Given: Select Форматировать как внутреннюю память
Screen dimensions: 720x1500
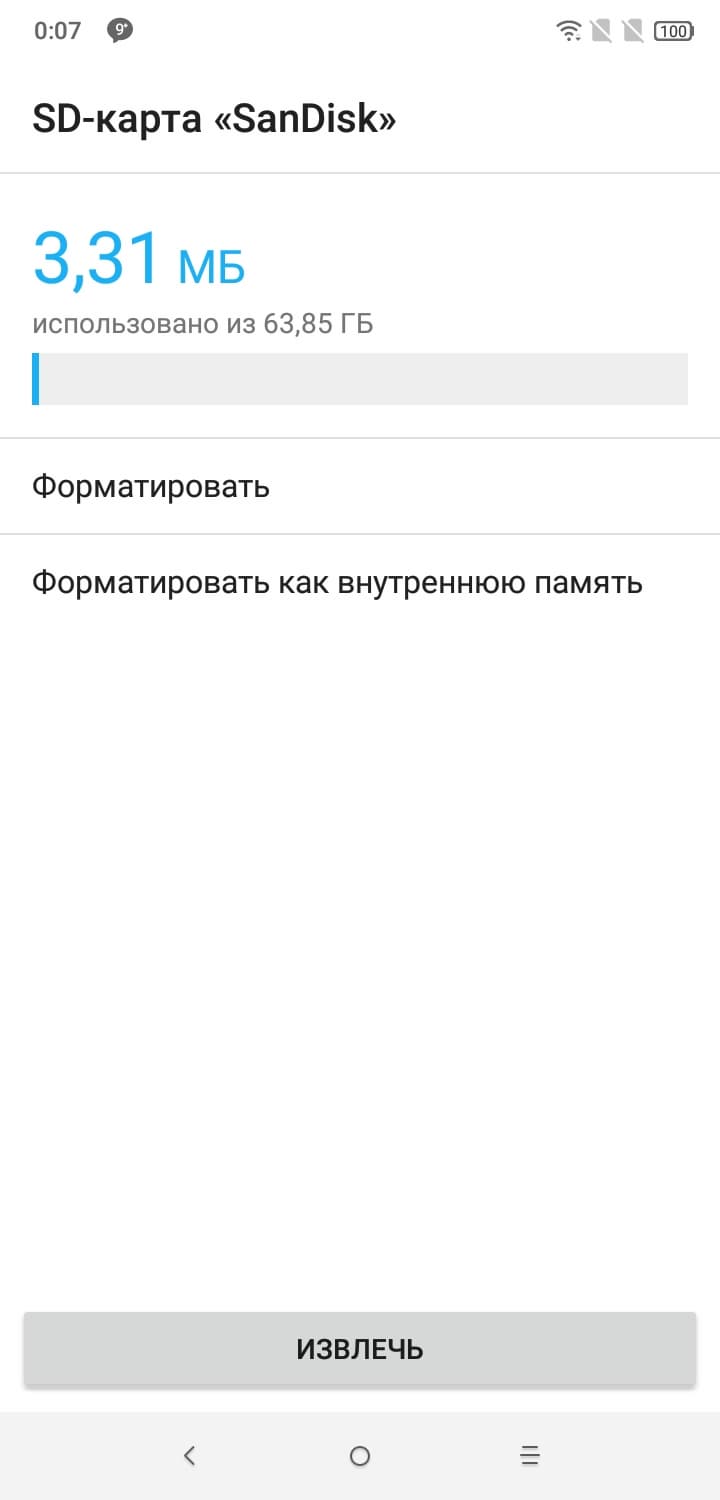Looking at the screenshot, I should click(337, 583).
